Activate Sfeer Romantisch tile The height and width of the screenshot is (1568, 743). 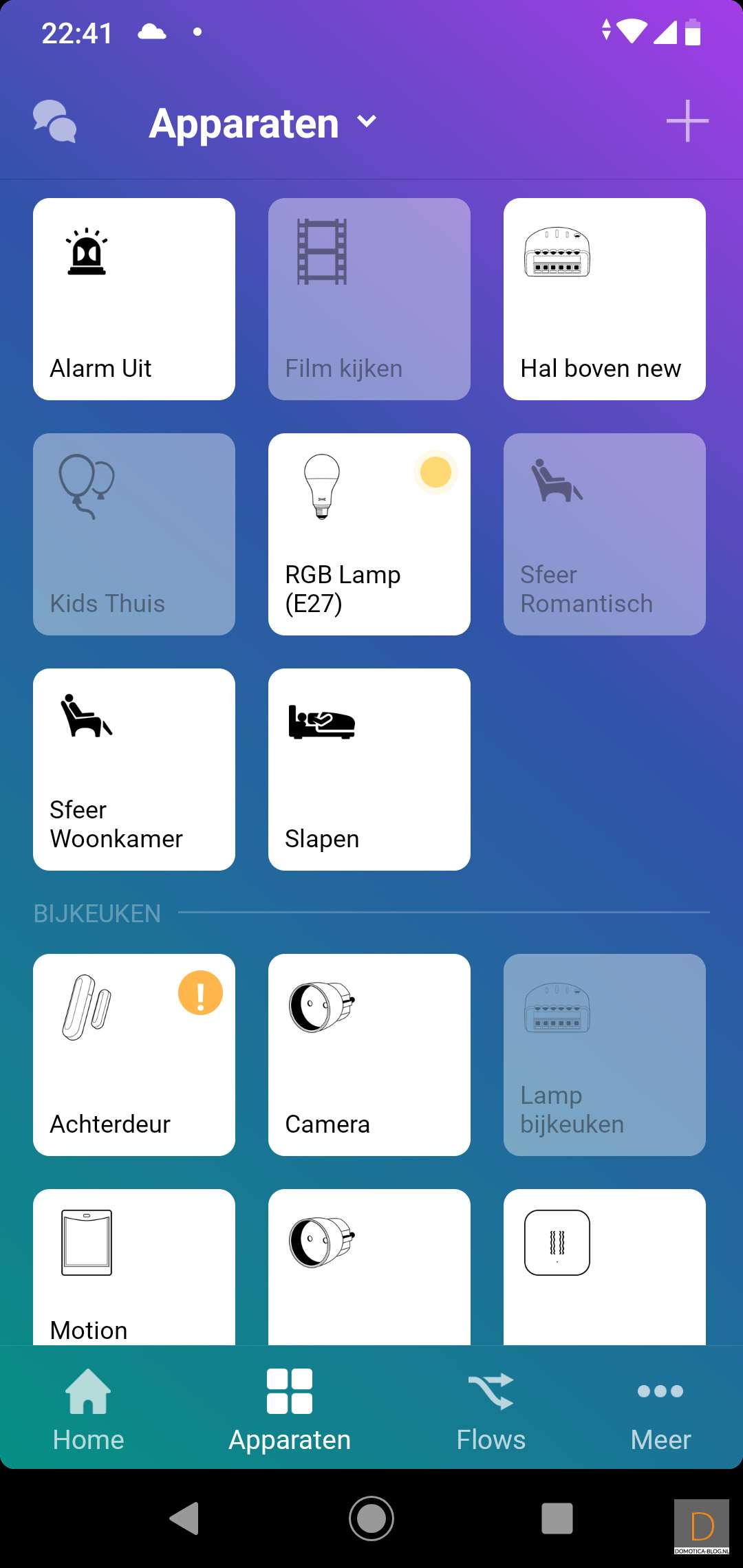click(605, 534)
